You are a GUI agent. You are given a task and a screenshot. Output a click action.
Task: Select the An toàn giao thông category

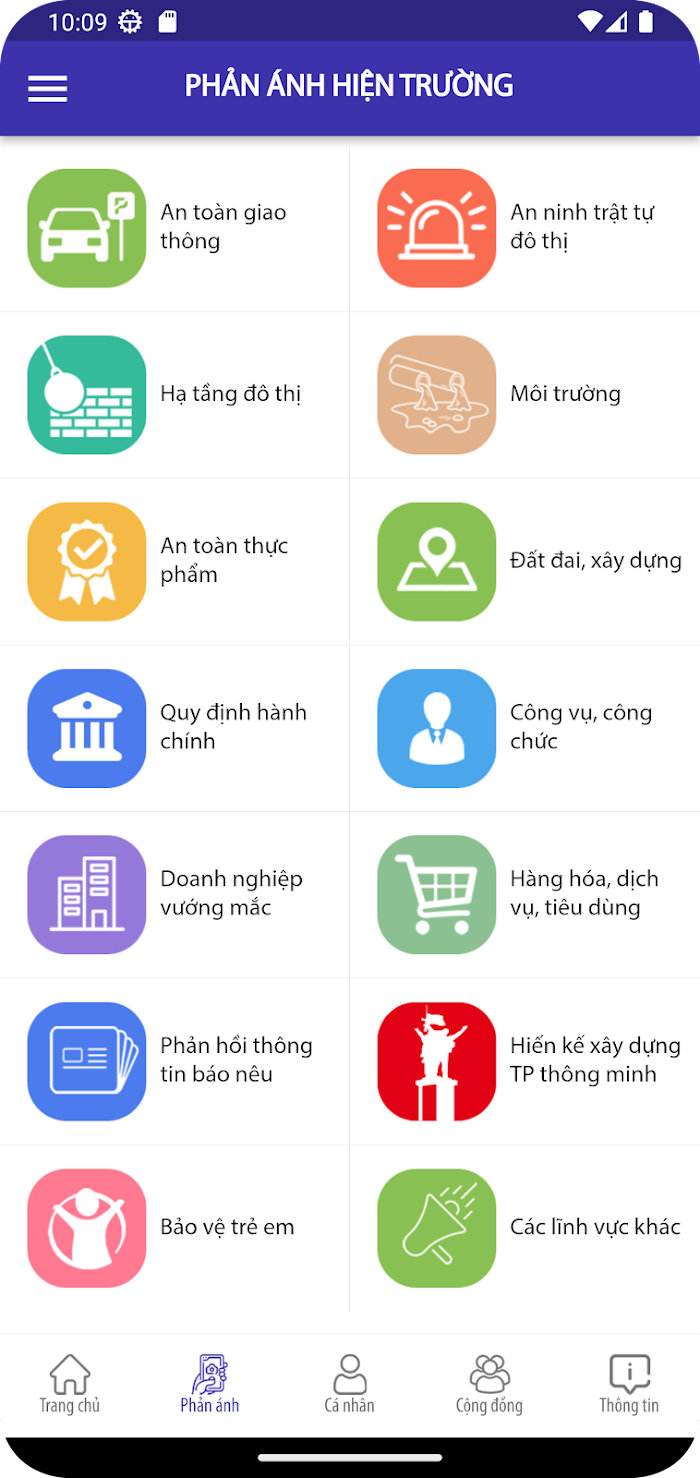(x=175, y=228)
